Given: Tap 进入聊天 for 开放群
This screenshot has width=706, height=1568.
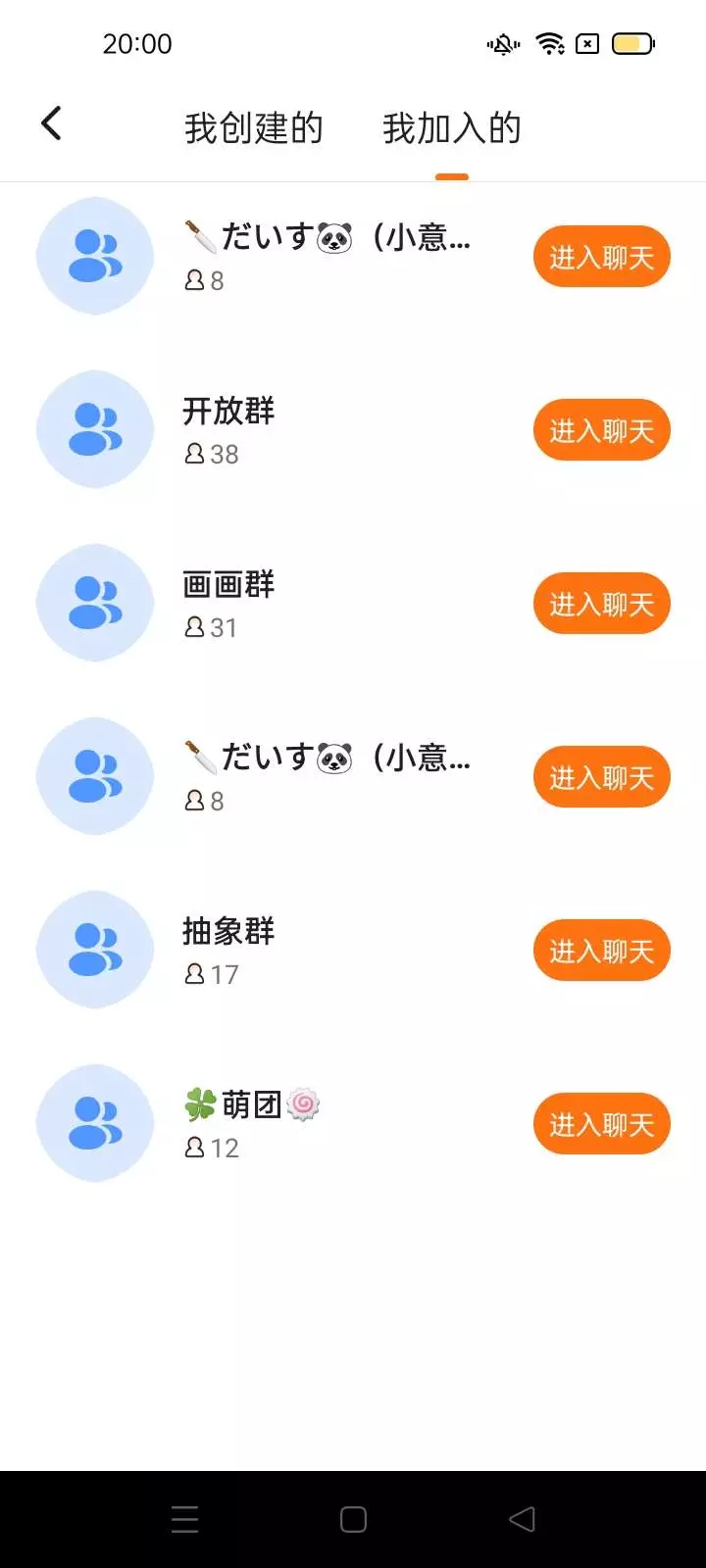Looking at the screenshot, I should pos(601,430).
